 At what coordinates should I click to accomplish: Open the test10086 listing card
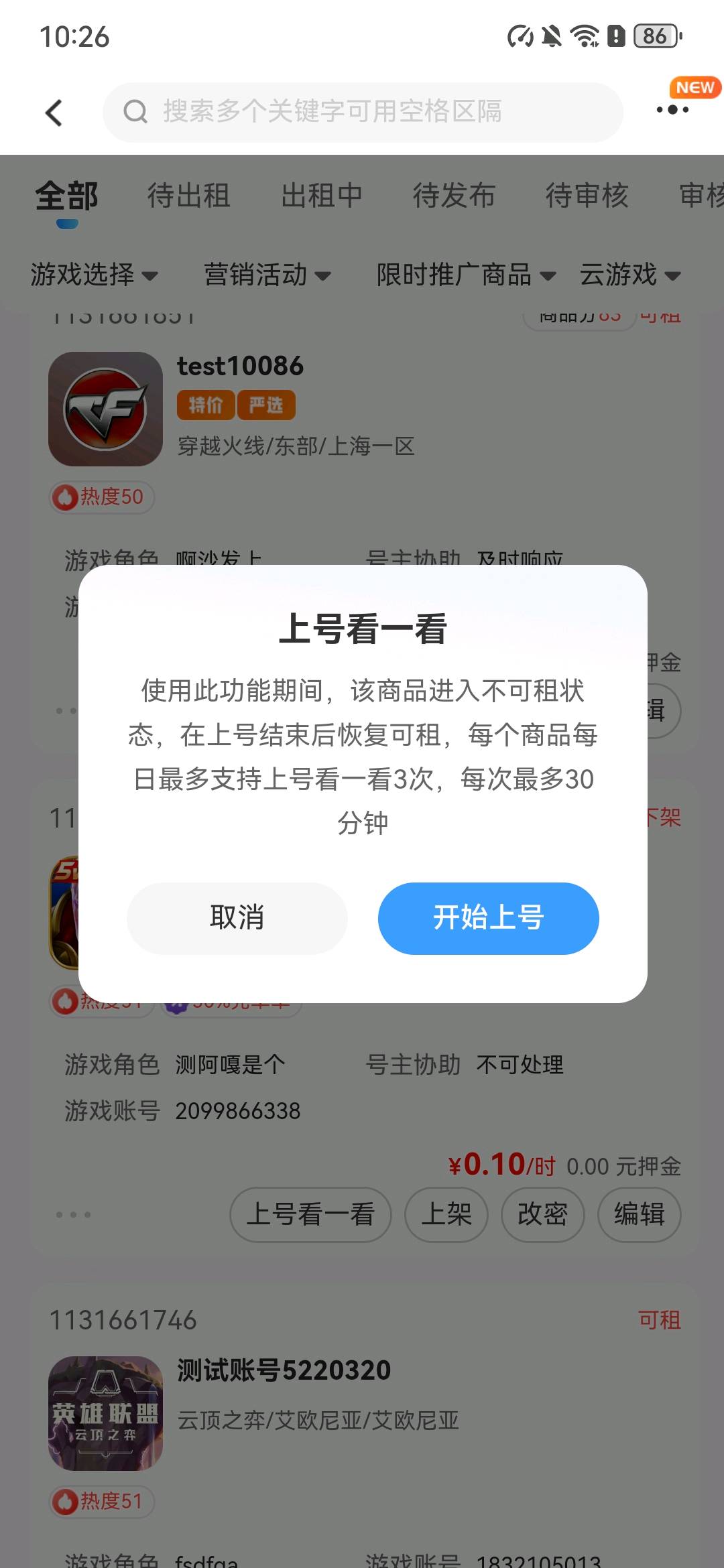pos(240,367)
